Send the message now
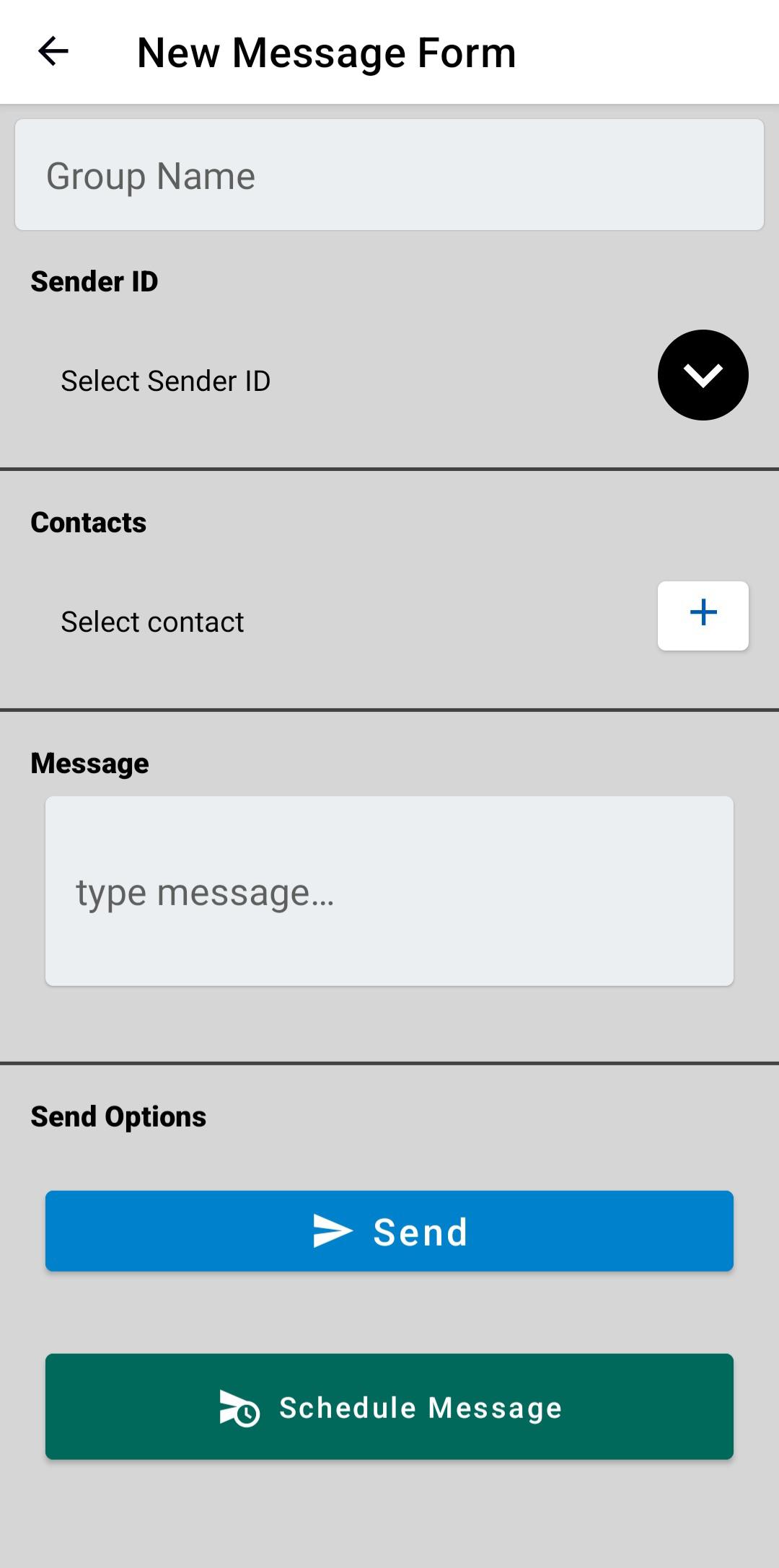 389,1230
